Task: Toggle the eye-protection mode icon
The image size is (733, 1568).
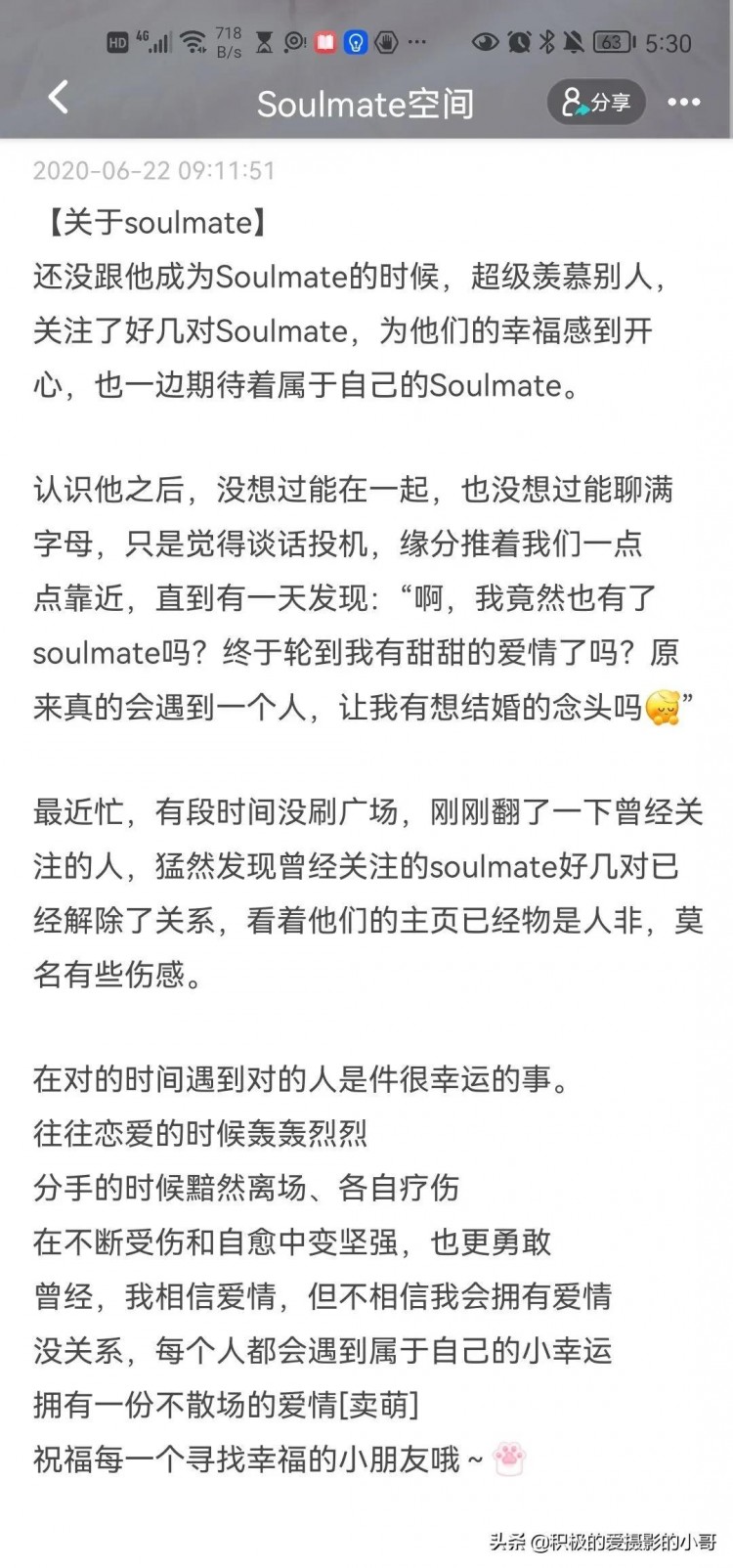Action: click(x=483, y=41)
